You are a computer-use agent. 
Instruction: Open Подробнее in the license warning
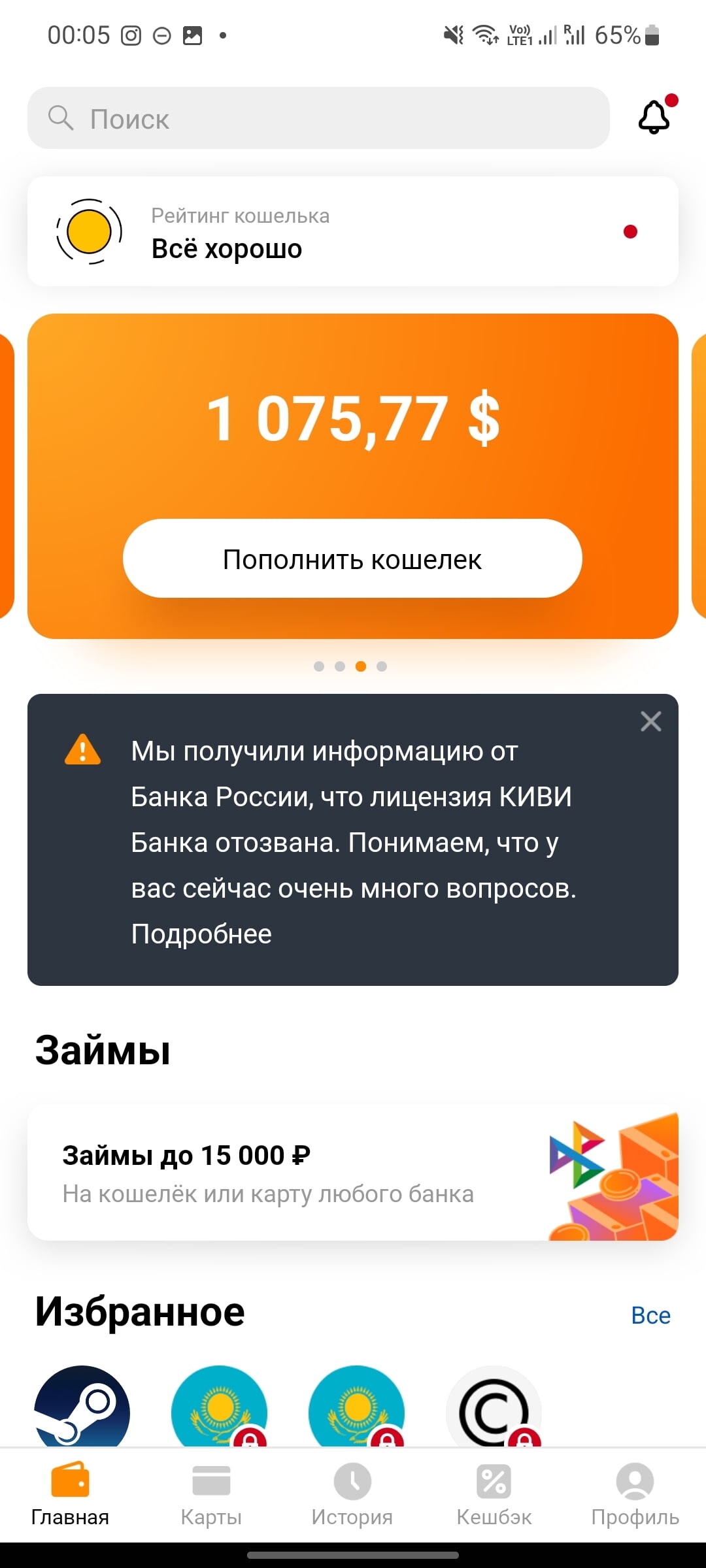click(x=201, y=934)
